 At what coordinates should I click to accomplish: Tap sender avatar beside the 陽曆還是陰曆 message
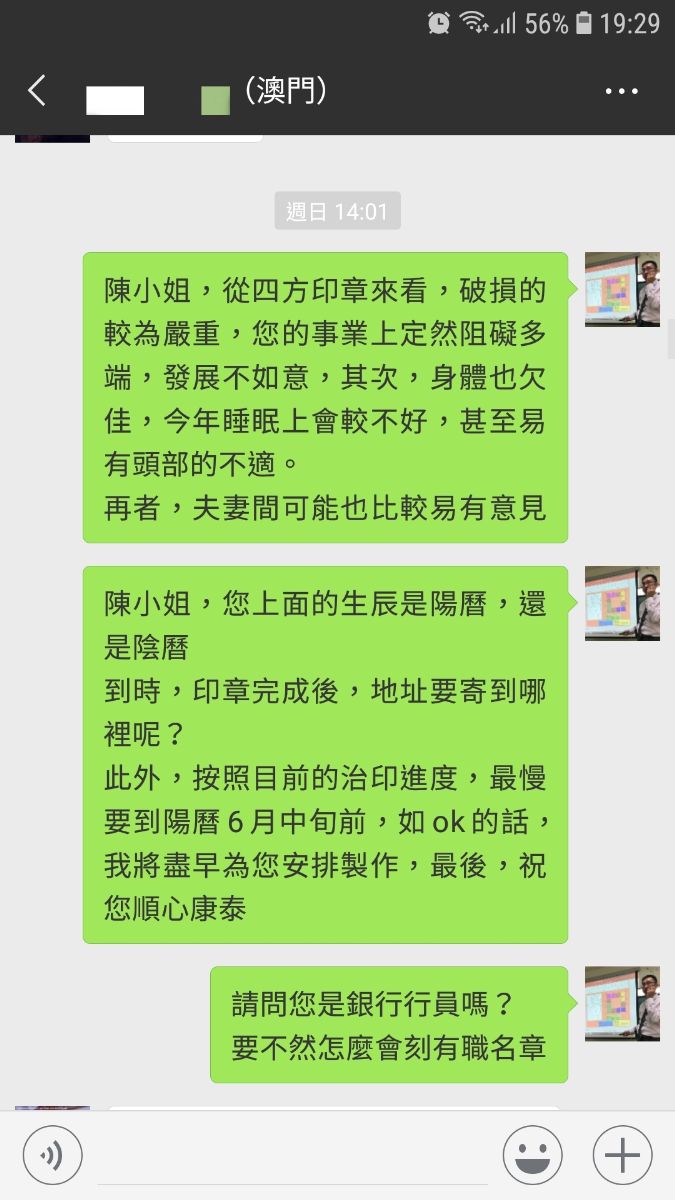point(622,603)
